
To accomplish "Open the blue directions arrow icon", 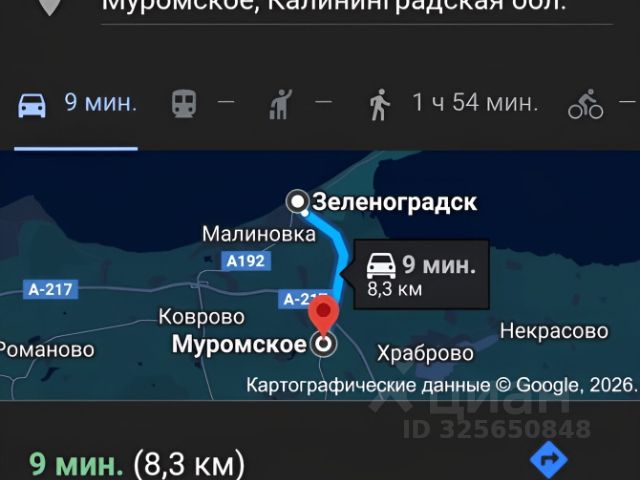I will (548, 459).
